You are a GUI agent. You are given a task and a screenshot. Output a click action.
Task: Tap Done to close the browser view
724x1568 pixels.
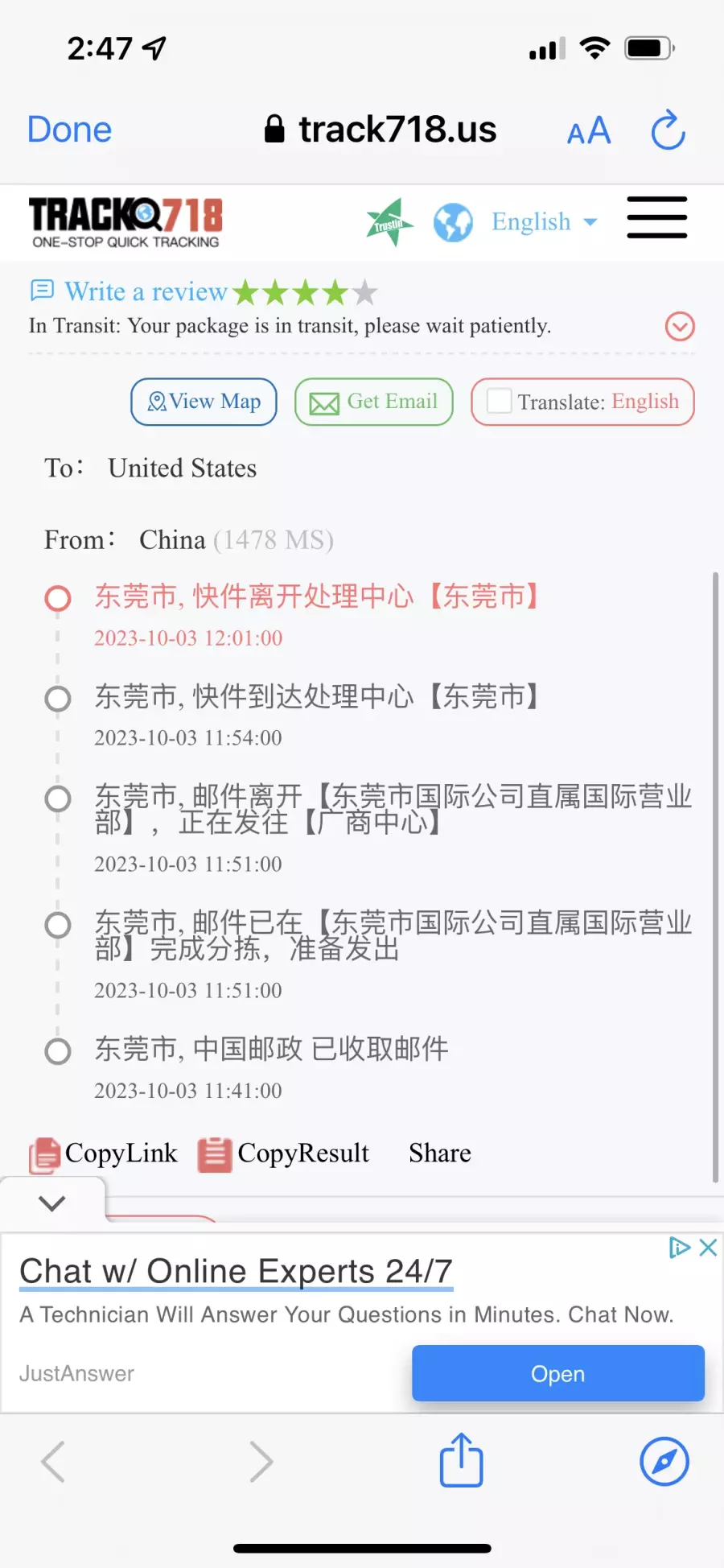click(70, 130)
